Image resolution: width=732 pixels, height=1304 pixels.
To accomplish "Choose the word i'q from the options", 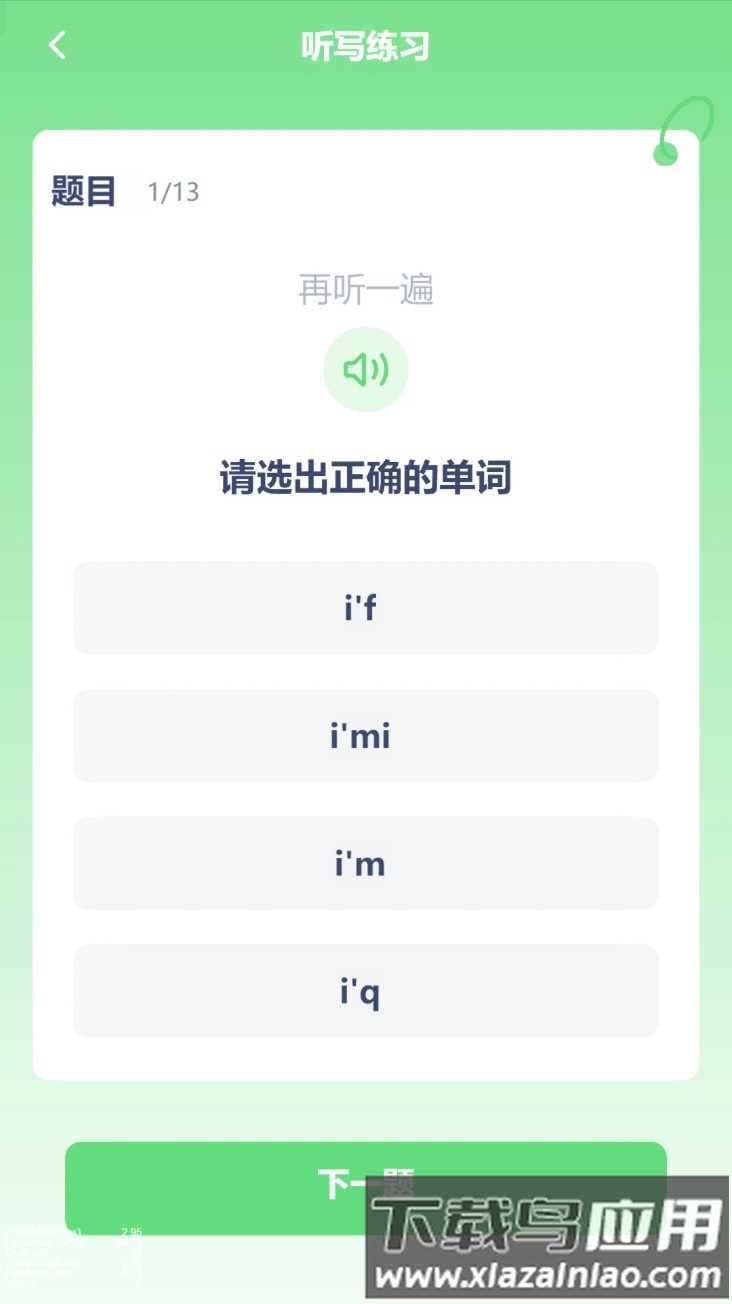I will coord(366,991).
